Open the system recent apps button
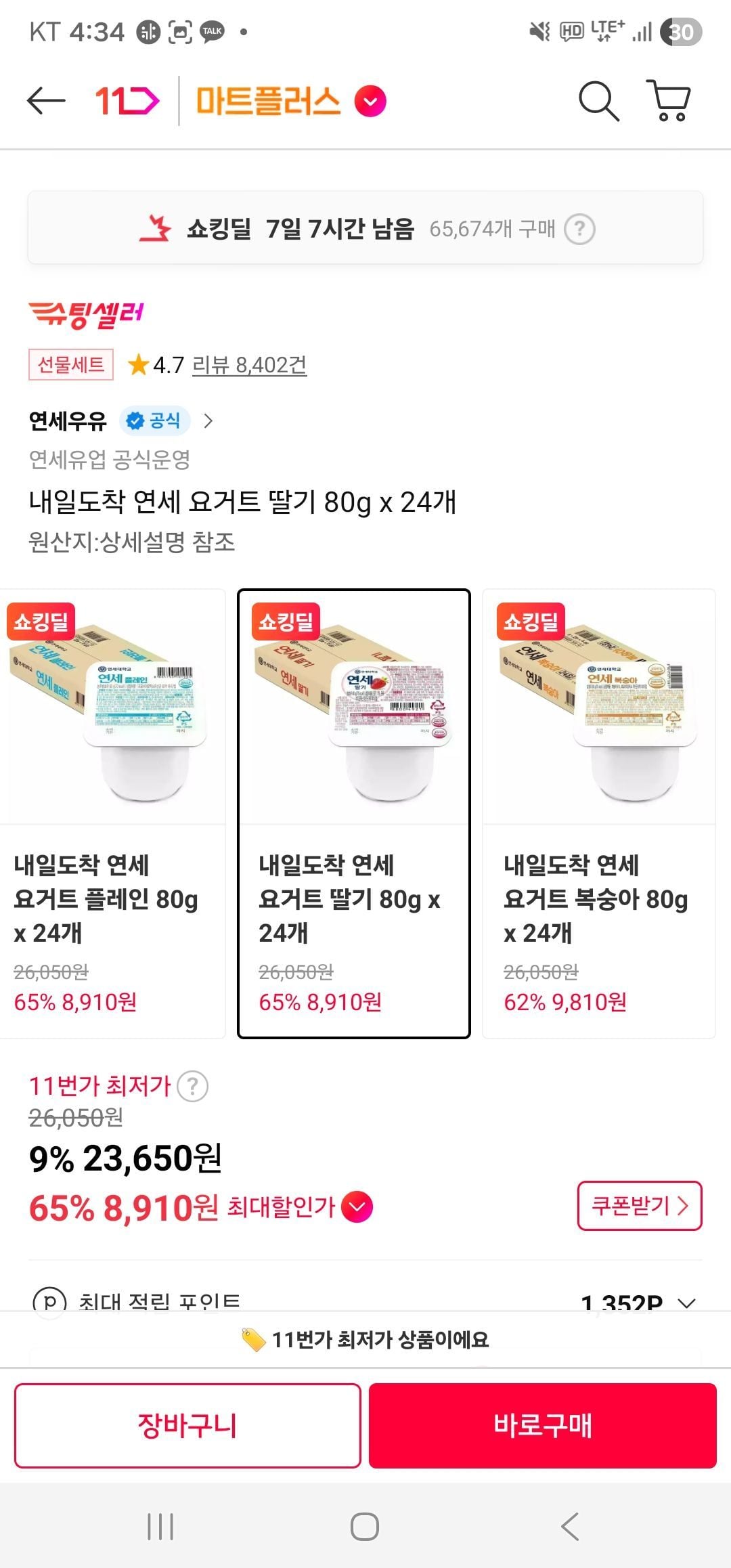The image size is (731, 1568). (160, 1527)
